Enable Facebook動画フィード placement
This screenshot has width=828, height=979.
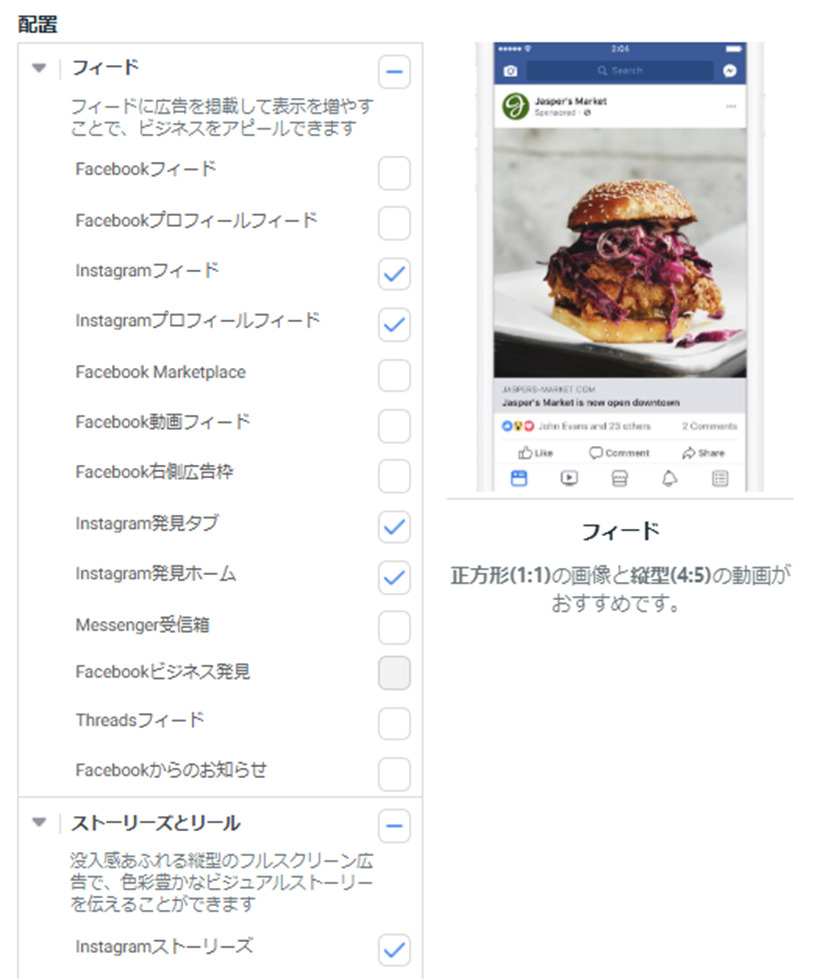[x=394, y=426]
